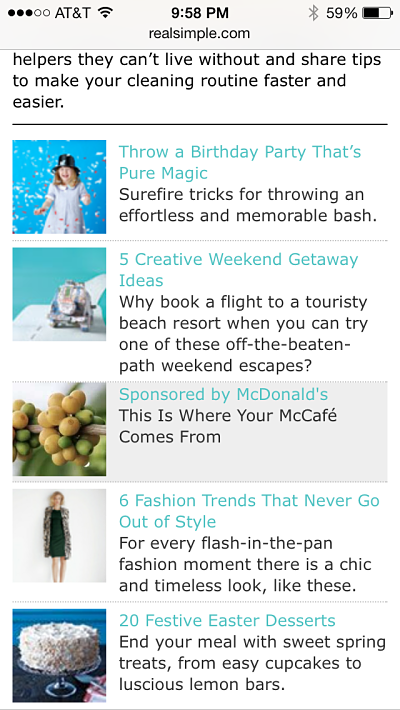Tap the fashion model thumbnail image
This screenshot has height=710, width=400.
[59, 535]
